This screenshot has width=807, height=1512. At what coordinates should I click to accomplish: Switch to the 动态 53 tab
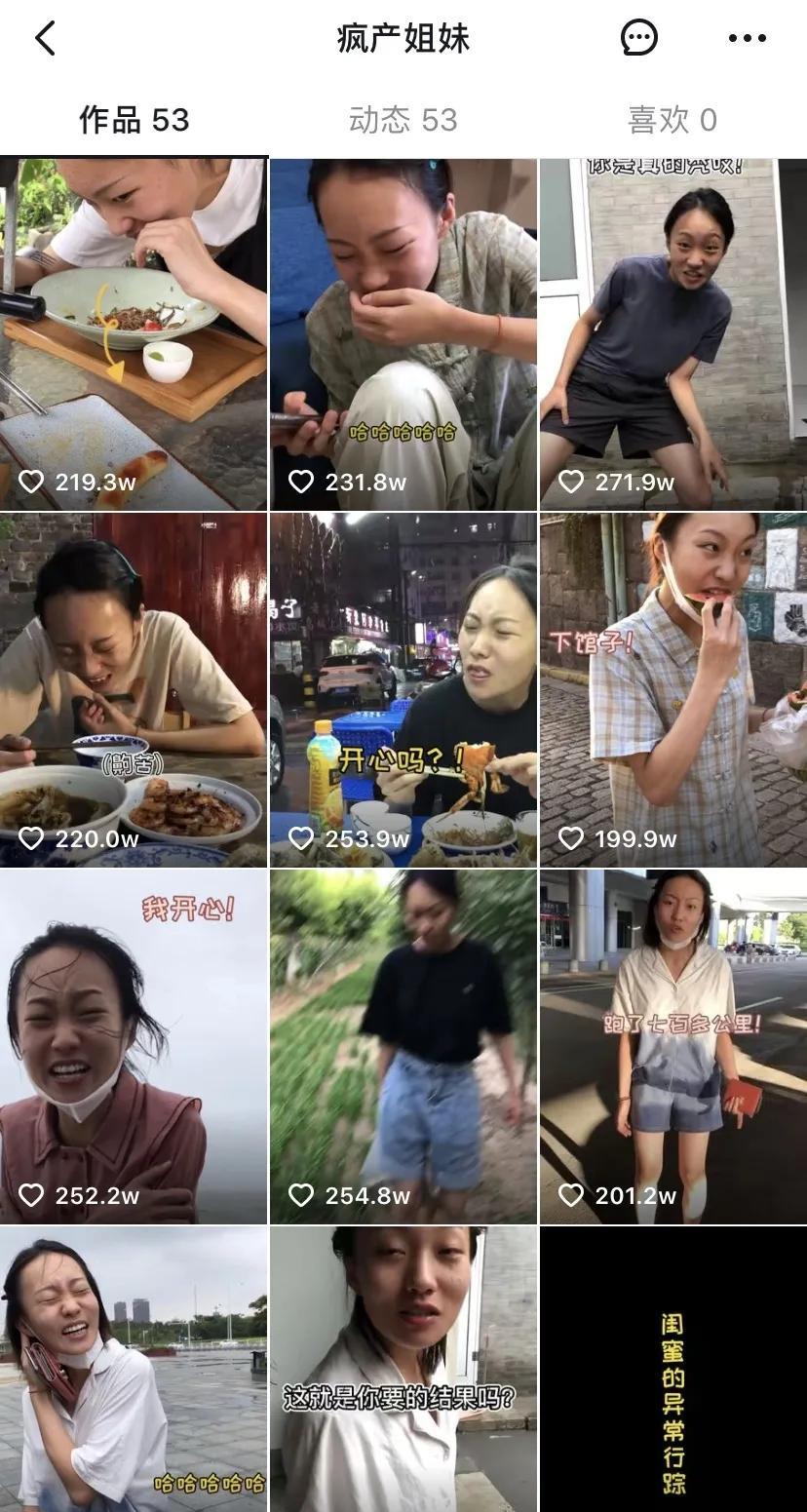[403, 120]
